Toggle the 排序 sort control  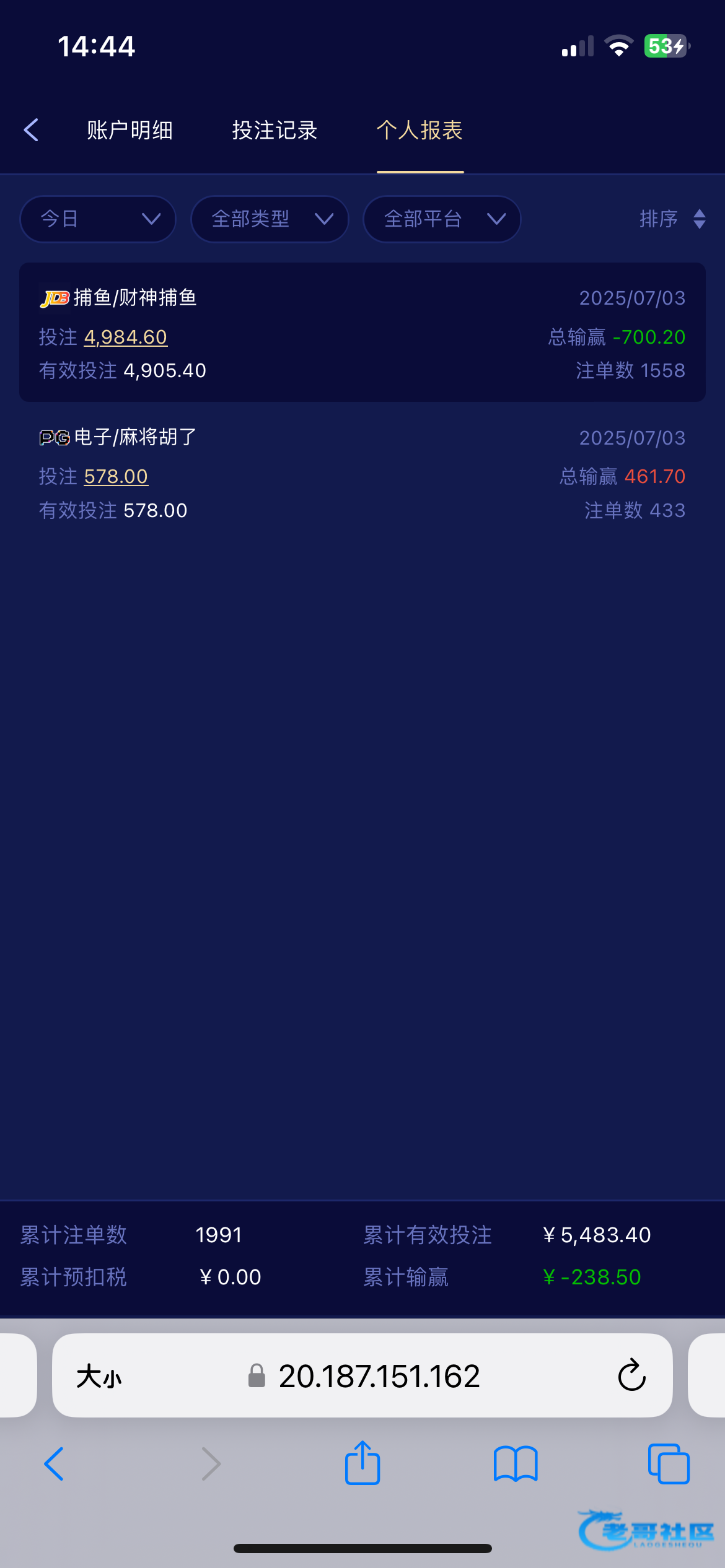pos(673,219)
